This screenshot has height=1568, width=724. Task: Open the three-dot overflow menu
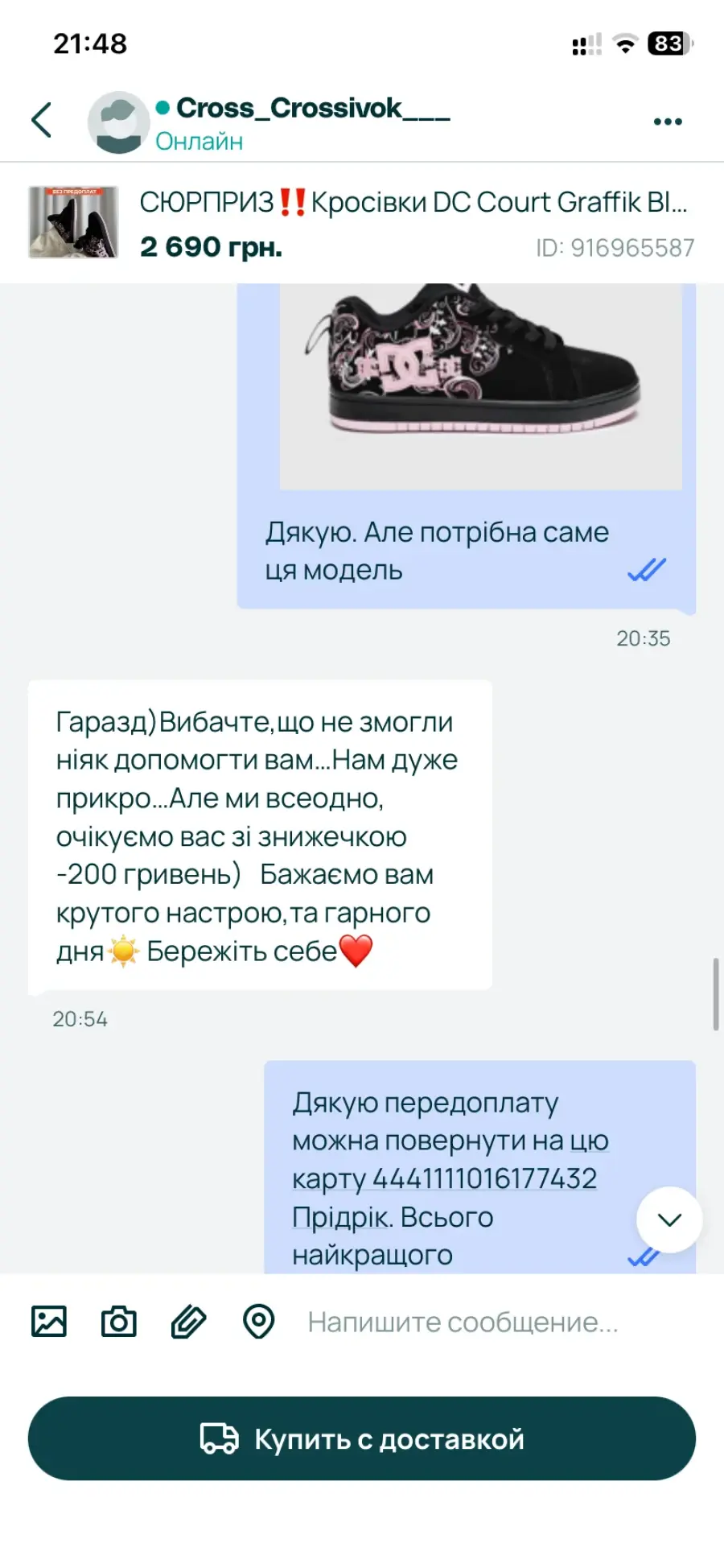click(667, 122)
